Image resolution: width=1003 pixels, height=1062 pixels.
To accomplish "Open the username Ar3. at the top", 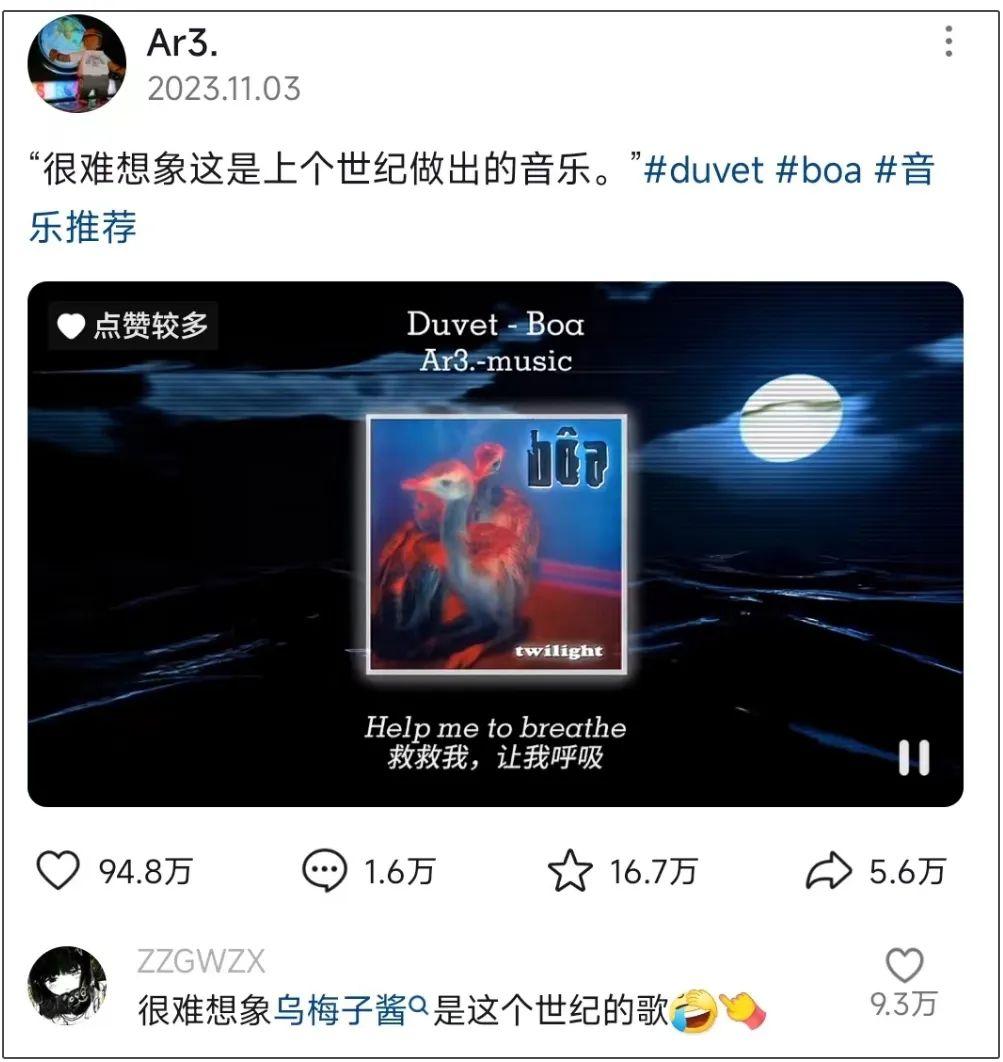I will point(182,42).
